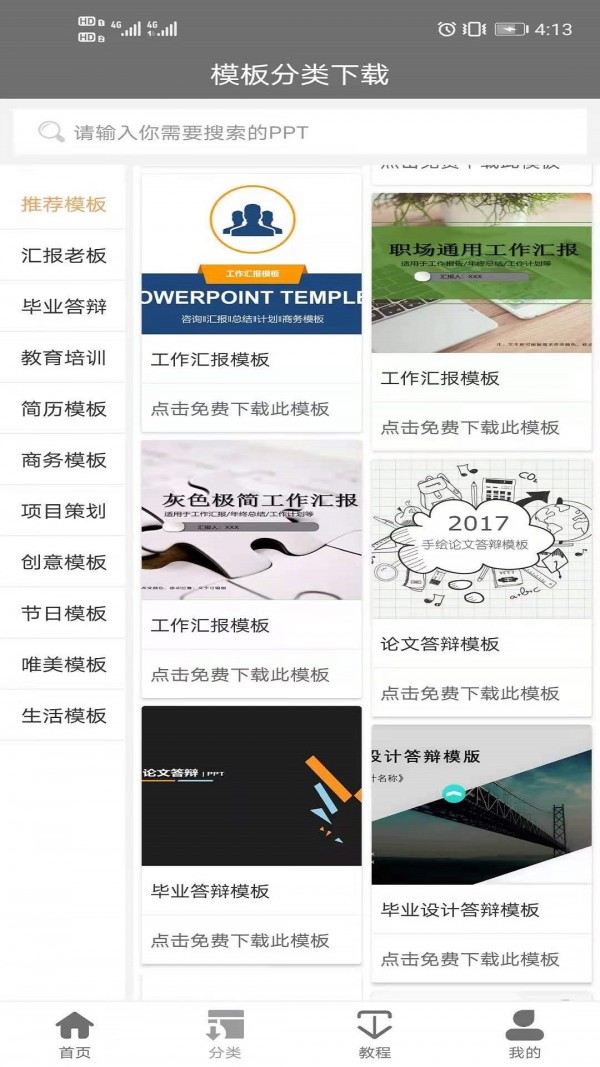Open the 教育培训 category
600x1067 pixels.
click(64, 357)
